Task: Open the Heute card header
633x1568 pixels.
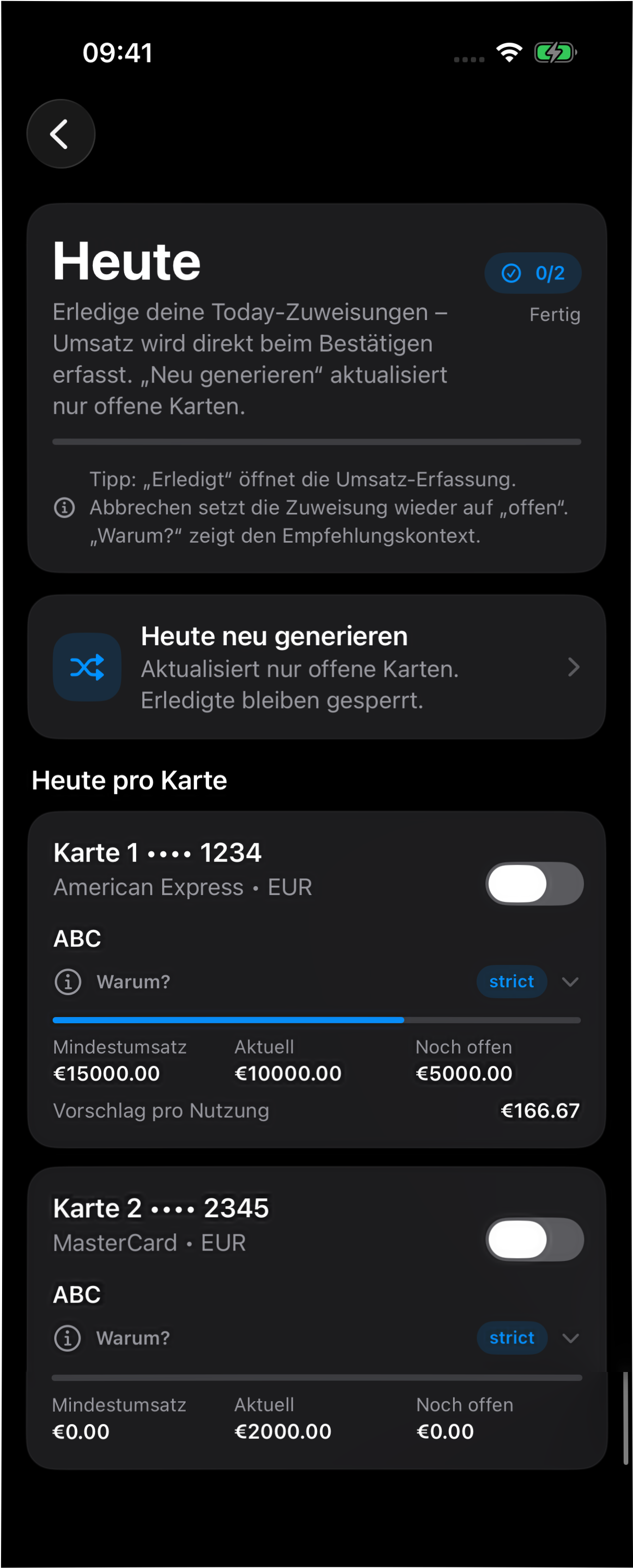Action: point(126,261)
